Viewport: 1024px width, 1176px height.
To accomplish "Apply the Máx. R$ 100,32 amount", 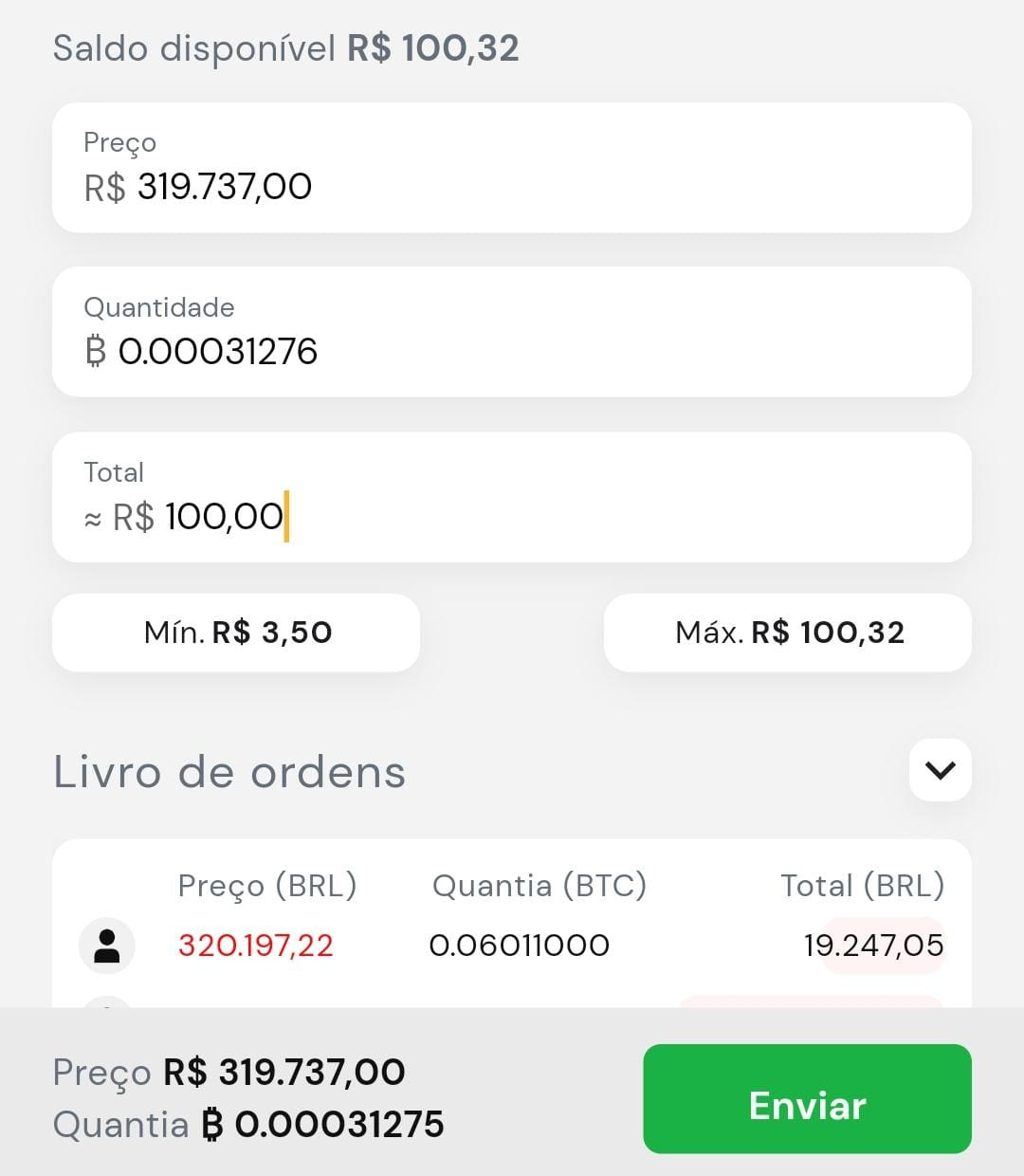I will pyautogui.click(x=787, y=633).
